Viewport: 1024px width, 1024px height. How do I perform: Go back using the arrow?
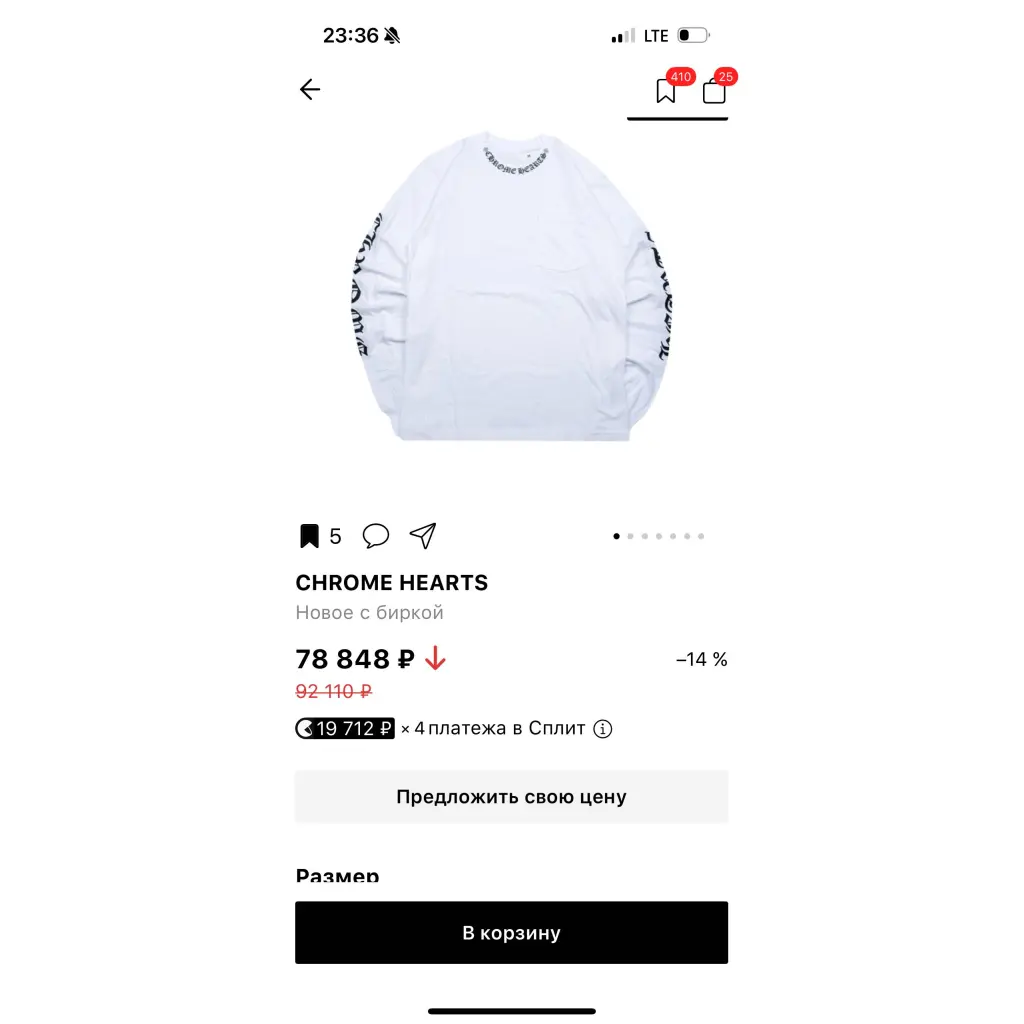pos(310,90)
